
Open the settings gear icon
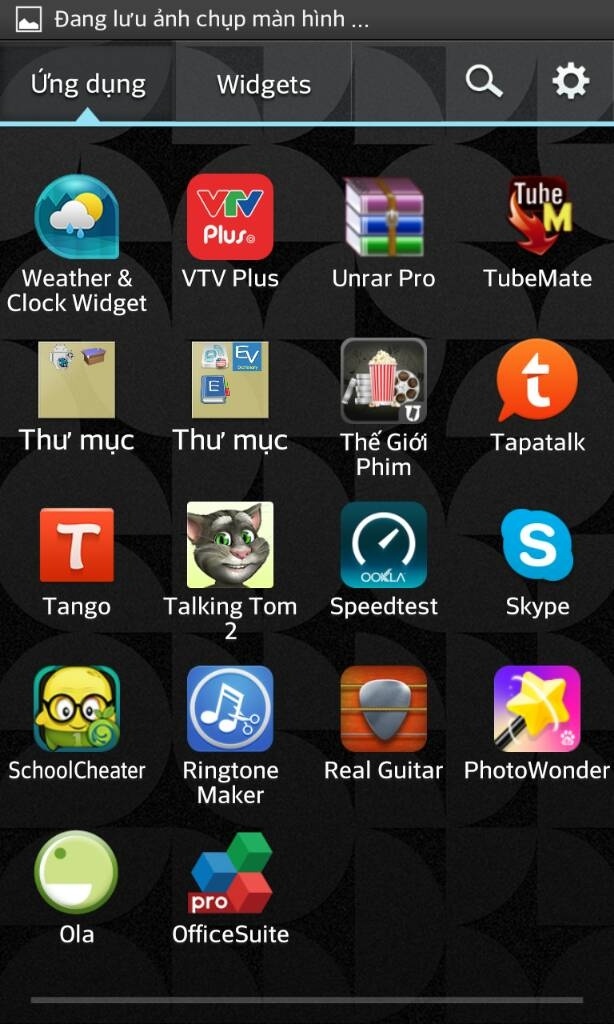tap(571, 82)
